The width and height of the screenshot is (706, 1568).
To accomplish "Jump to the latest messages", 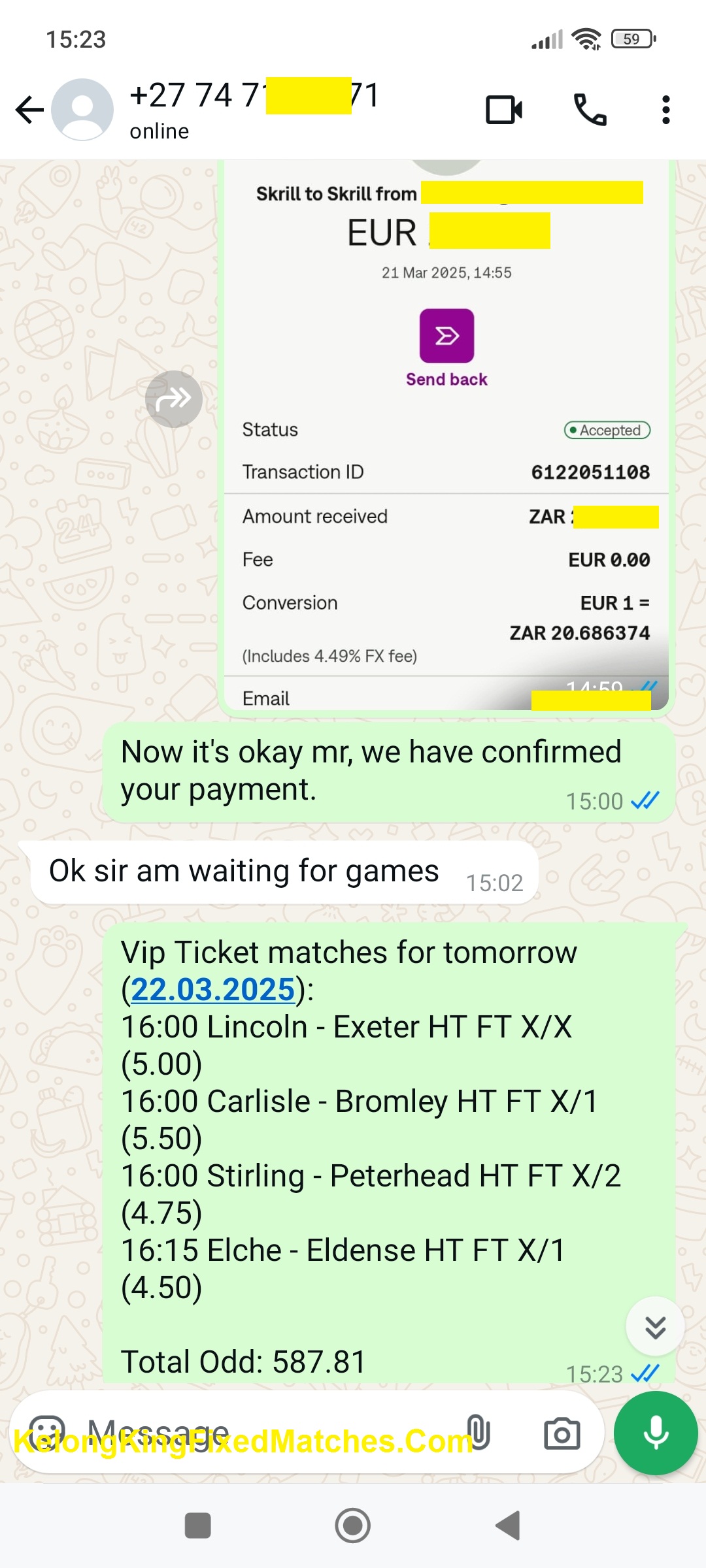I will pyautogui.click(x=655, y=1327).
